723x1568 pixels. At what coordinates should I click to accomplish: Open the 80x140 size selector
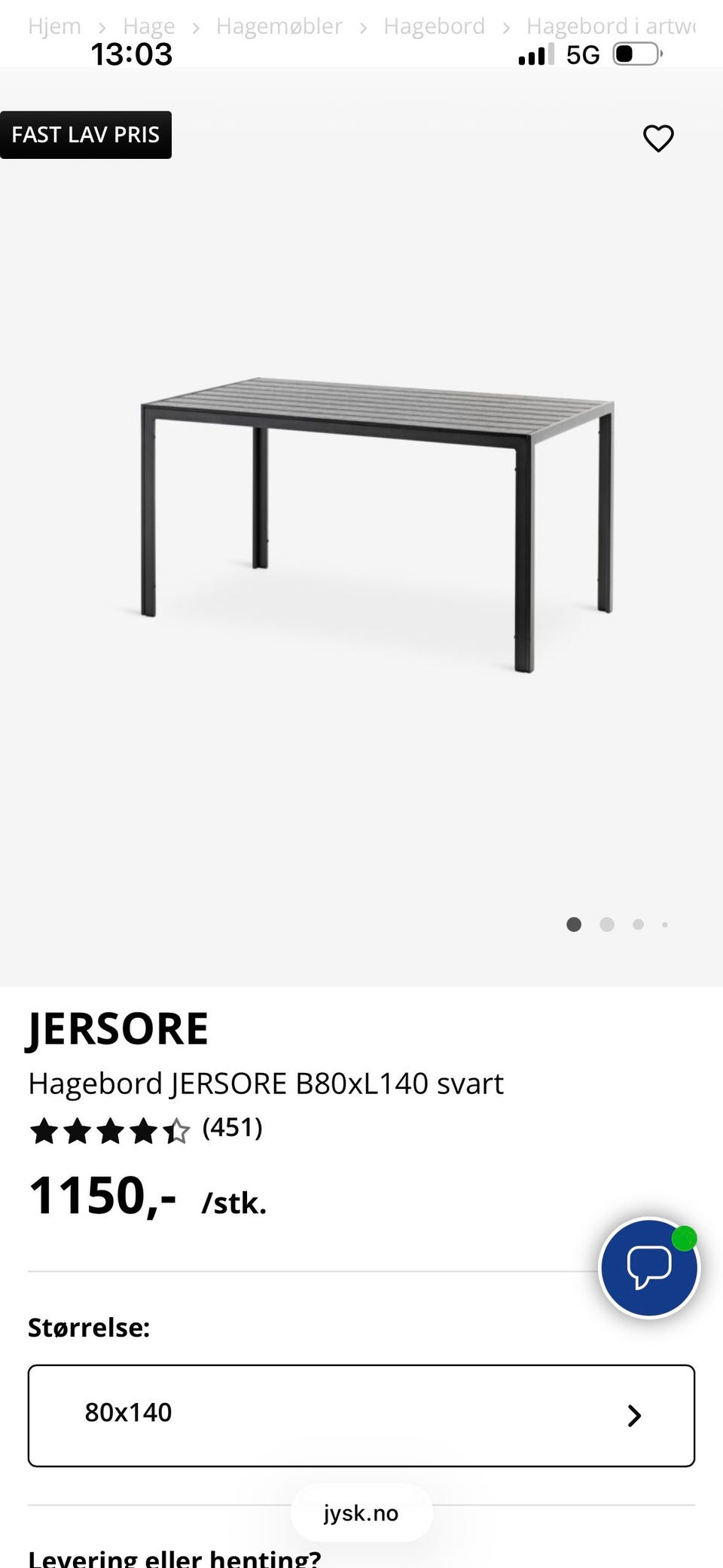pyautogui.click(x=361, y=1415)
